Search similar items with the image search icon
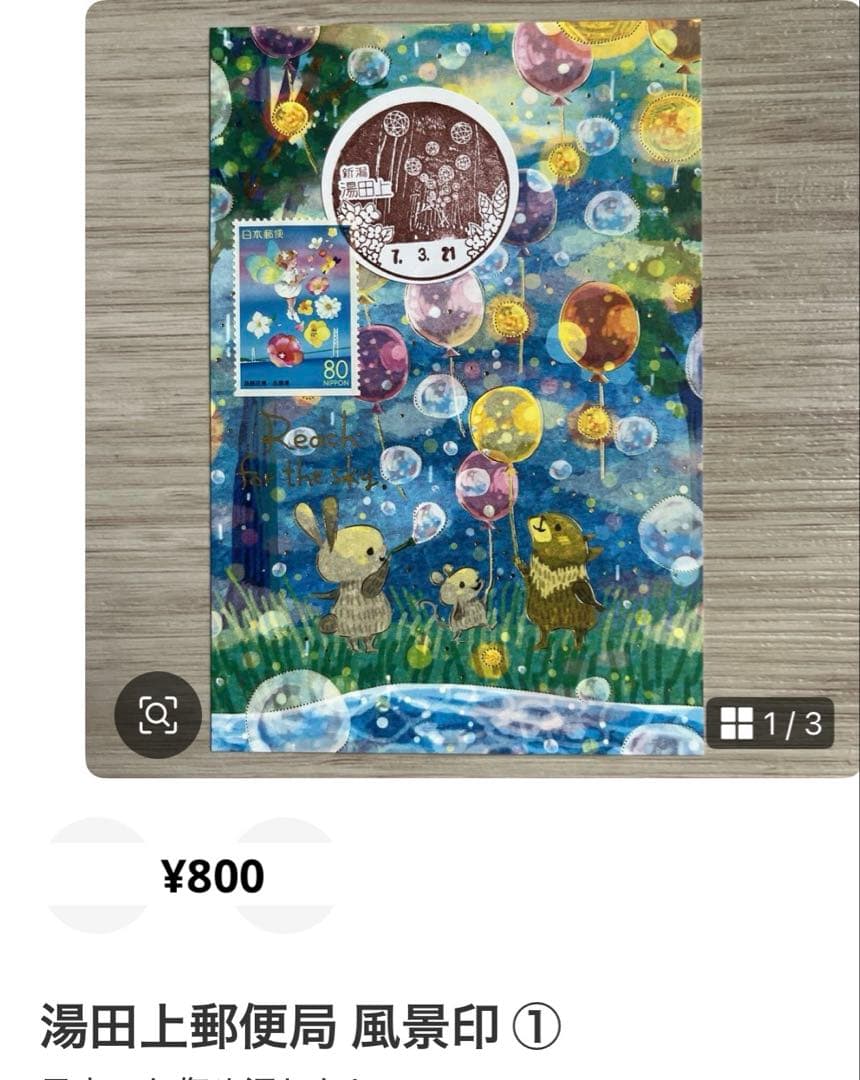The width and height of the screenshot is (860, 1080). coord(158,714)
